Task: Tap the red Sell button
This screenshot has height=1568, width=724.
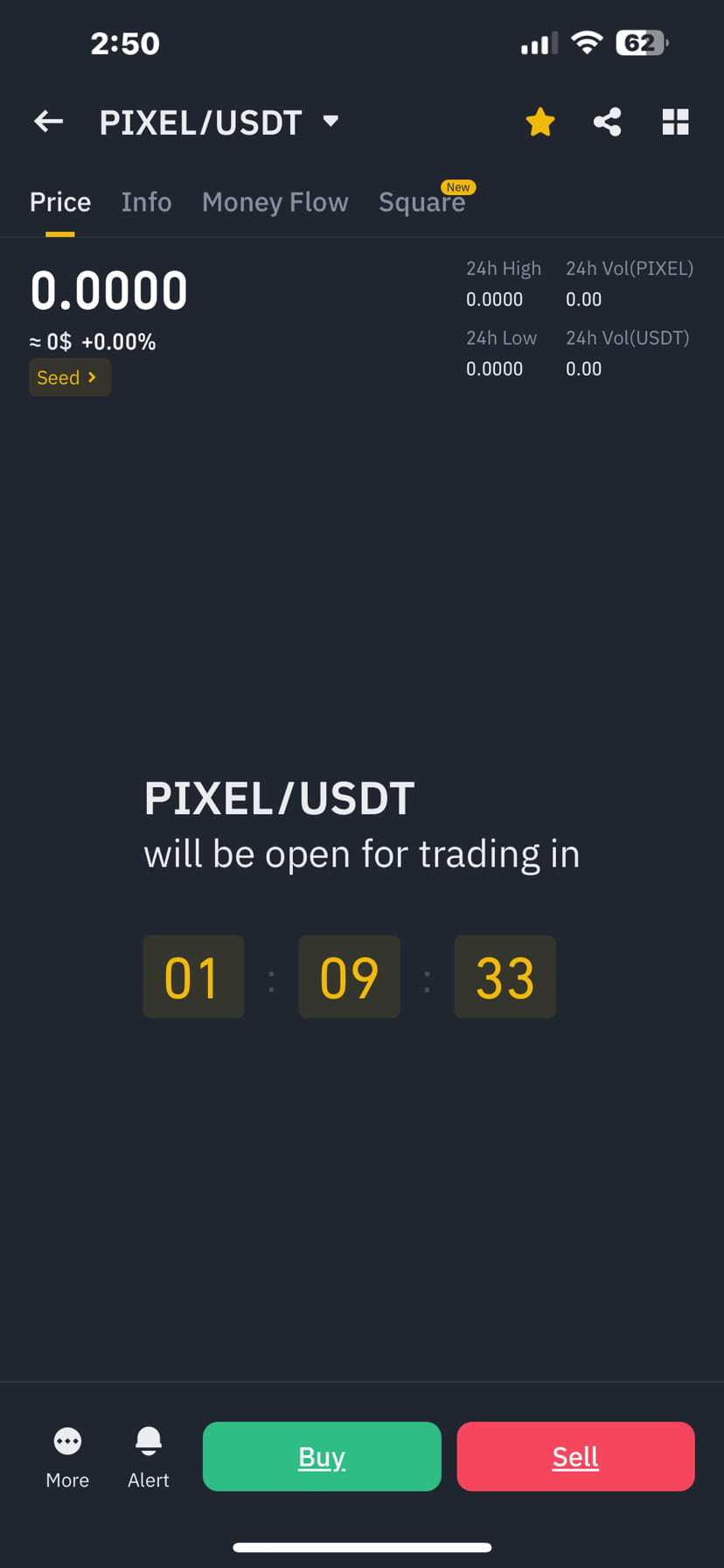Action: [x=575, y=1456]
